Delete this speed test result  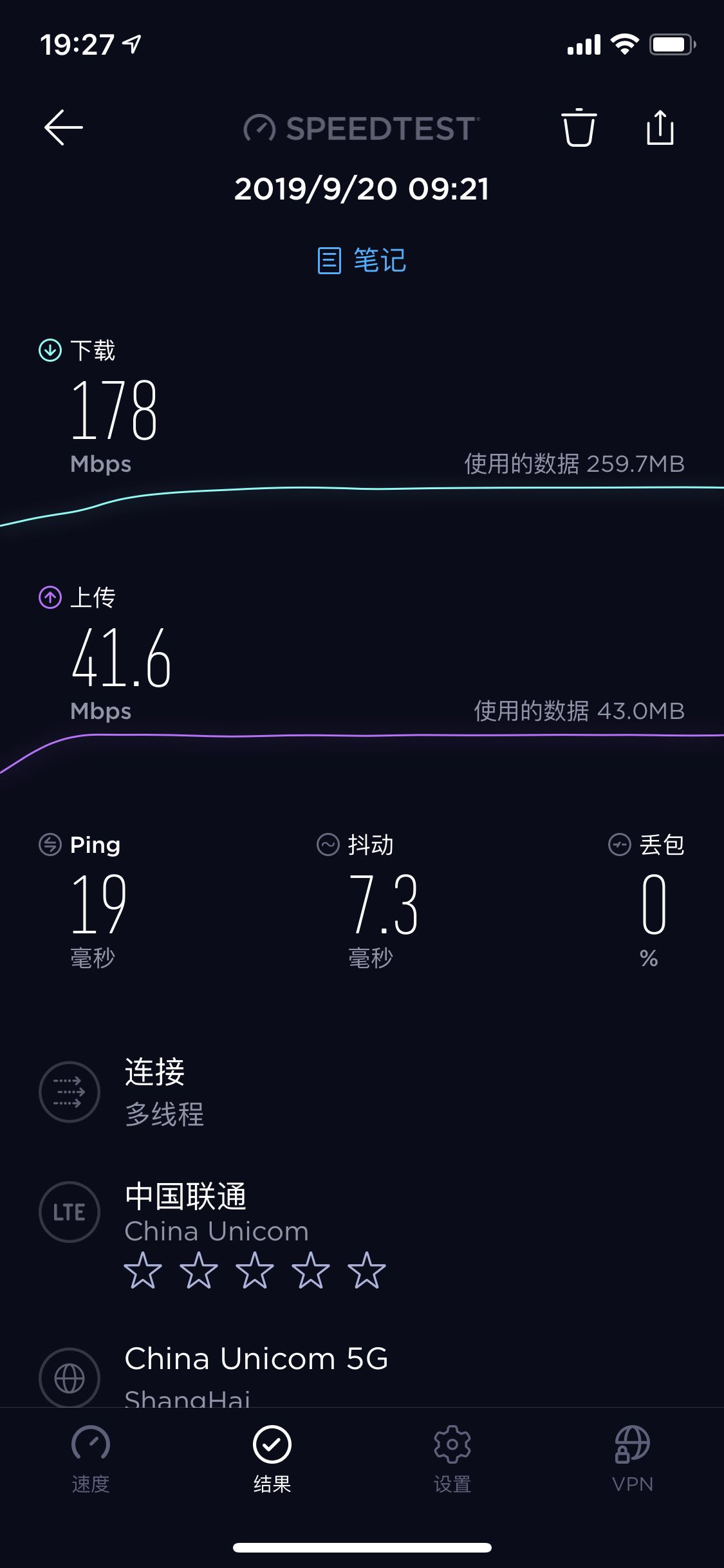pyautogui.click(x=579, y=127)
